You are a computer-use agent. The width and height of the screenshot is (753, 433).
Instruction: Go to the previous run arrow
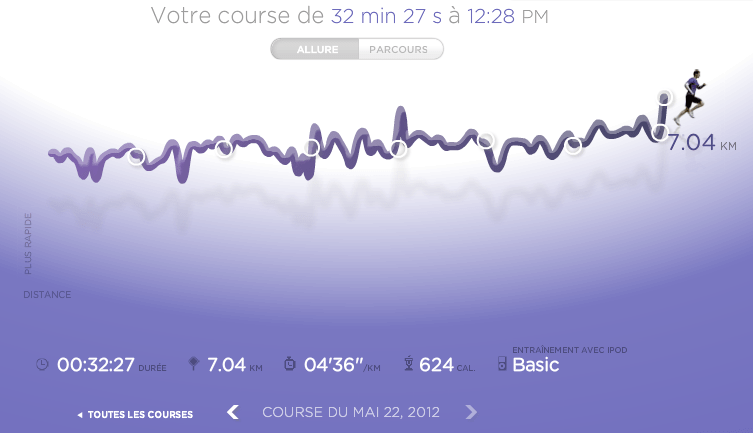(233, 412)
